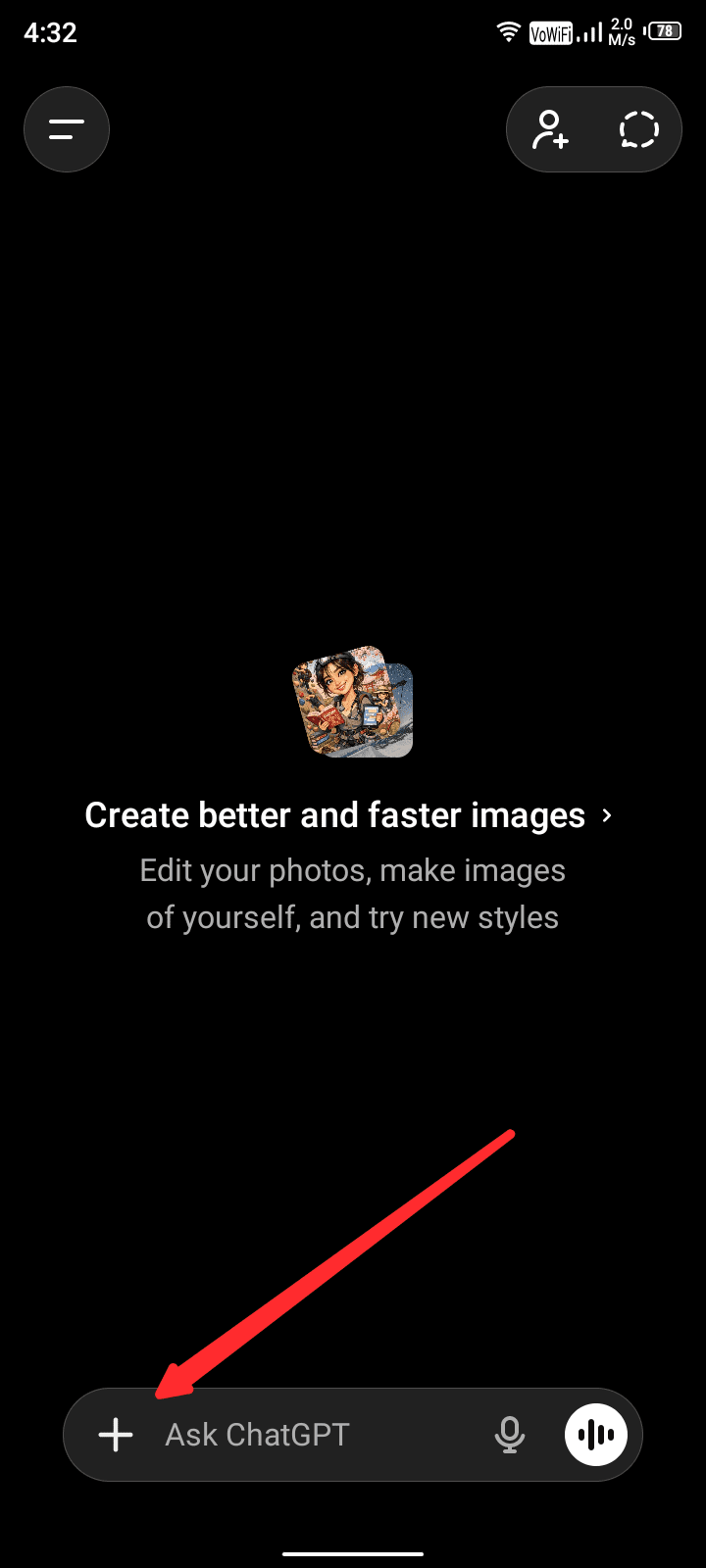706x1568 pixels.
Task: Tap the add people icon
Action: [x=550, y=129]
